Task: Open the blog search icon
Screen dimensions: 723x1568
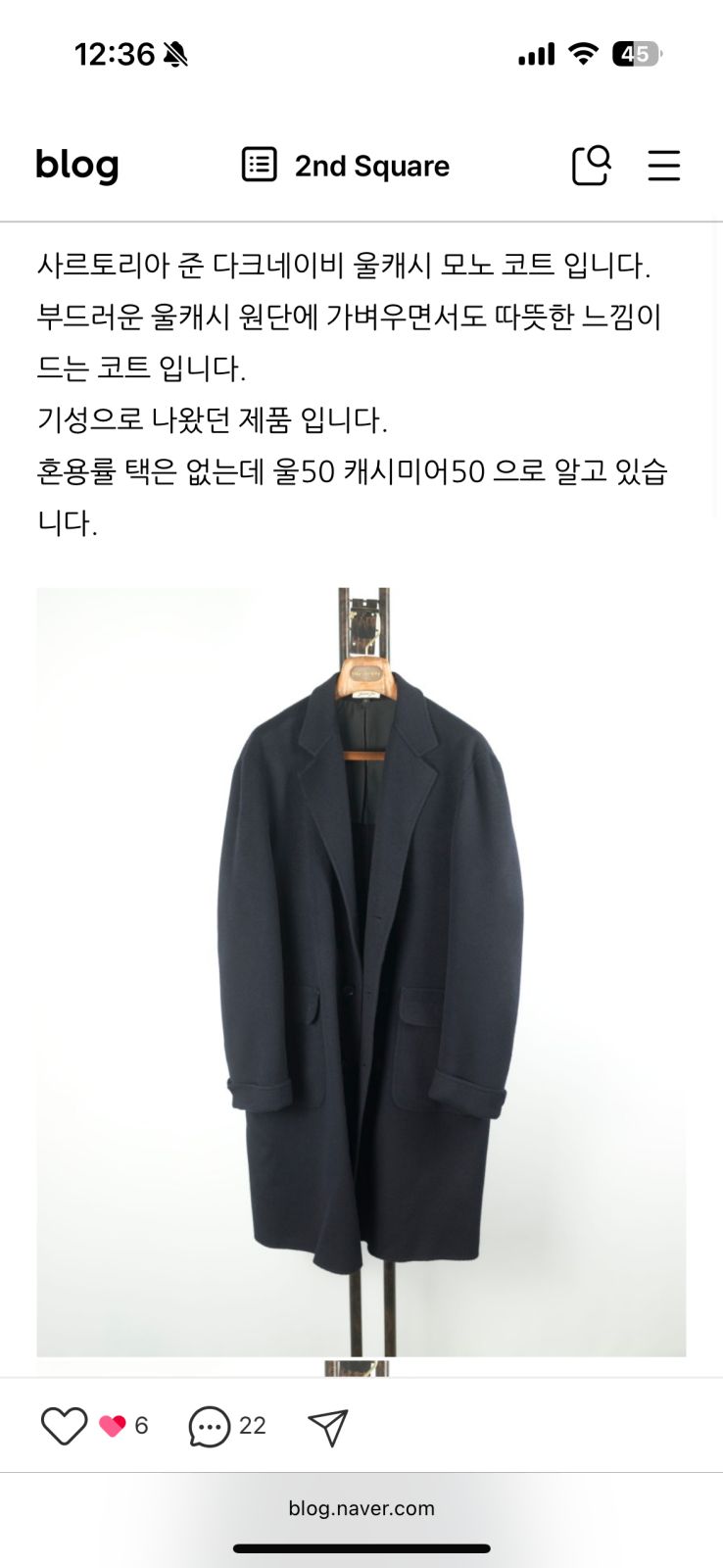Action: tap(591, 166)
